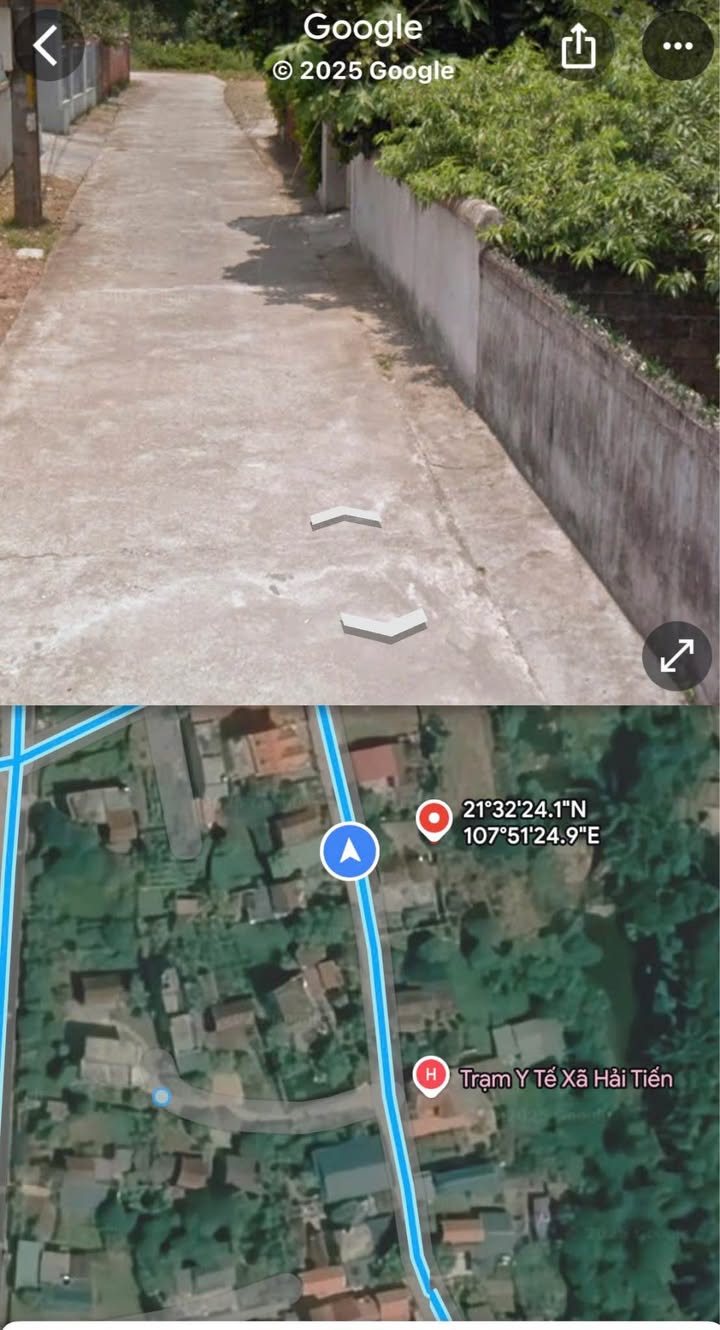Viewport: 720px width, 1330px height.
Task: Open Trạm Y Tế Xã Hải Tiến marker
Action: point(431,1078)
